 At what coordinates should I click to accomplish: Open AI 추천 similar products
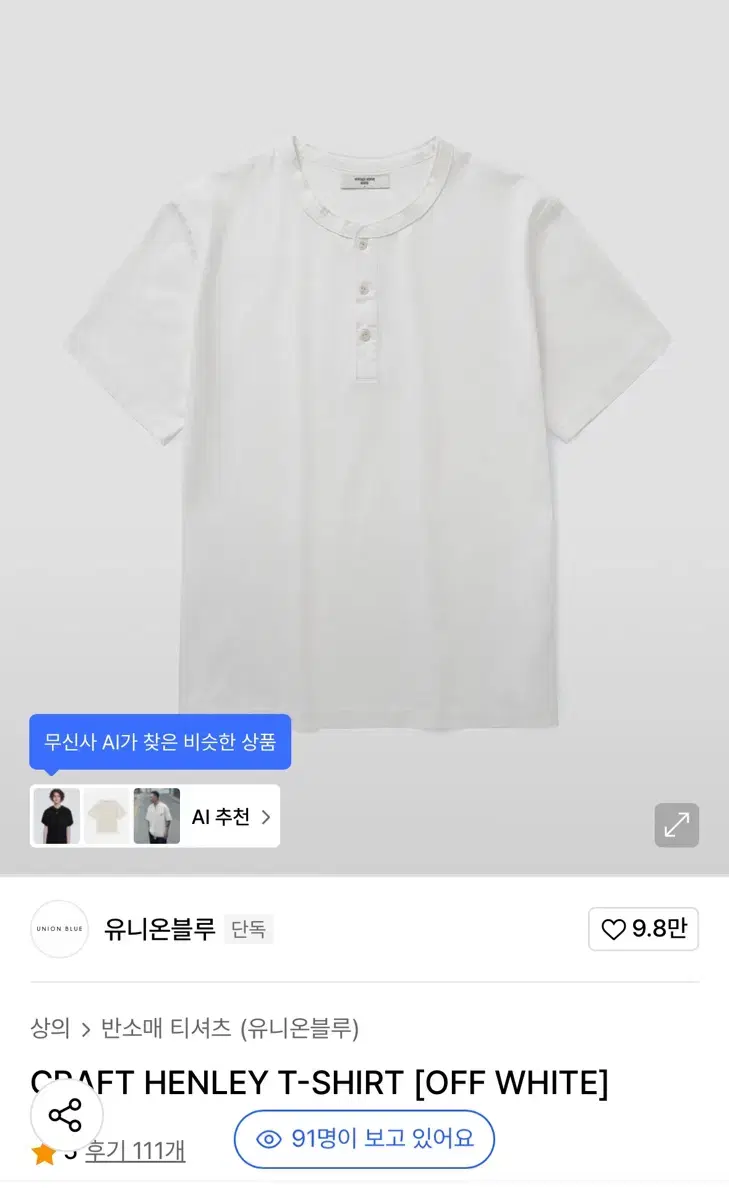[x=231, y=817]
